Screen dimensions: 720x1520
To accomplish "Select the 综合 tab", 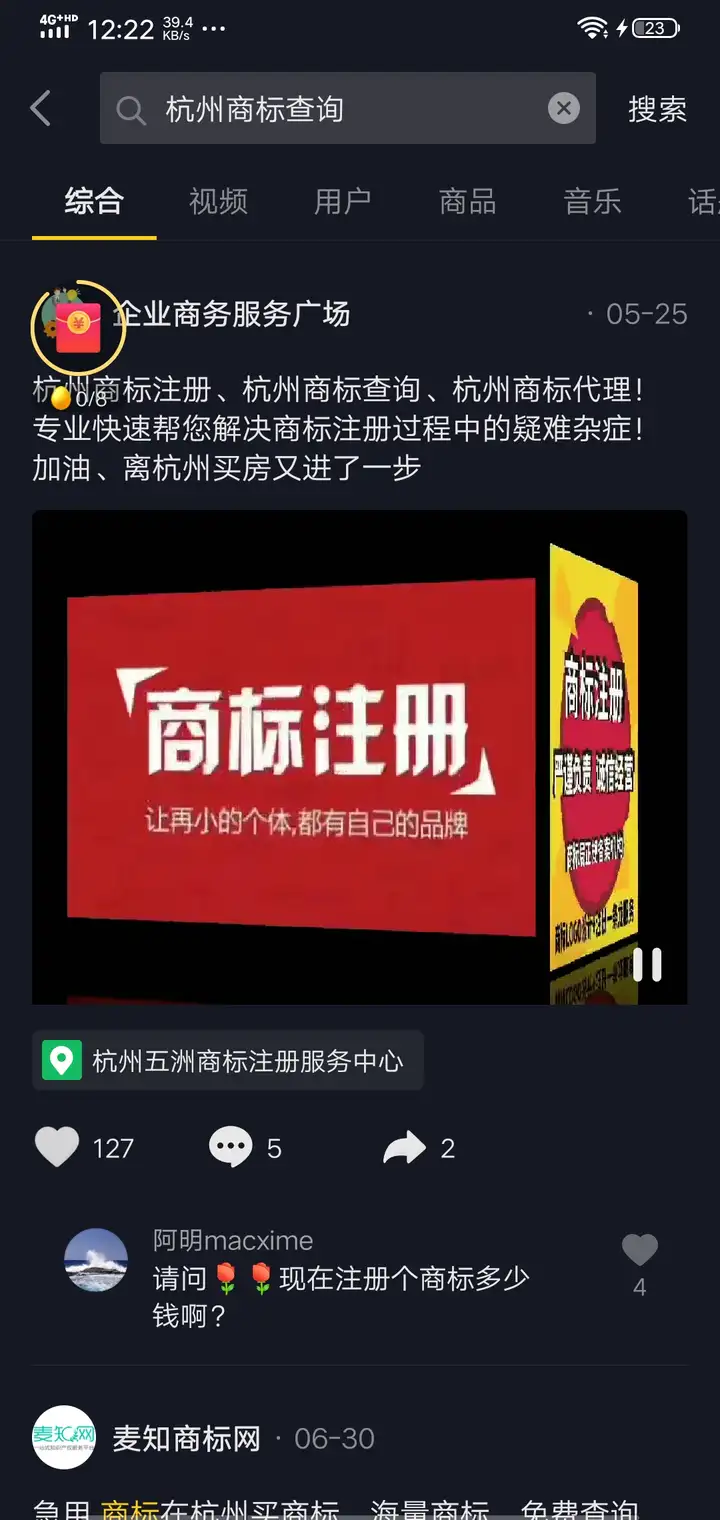I will [x=94, y=201].
